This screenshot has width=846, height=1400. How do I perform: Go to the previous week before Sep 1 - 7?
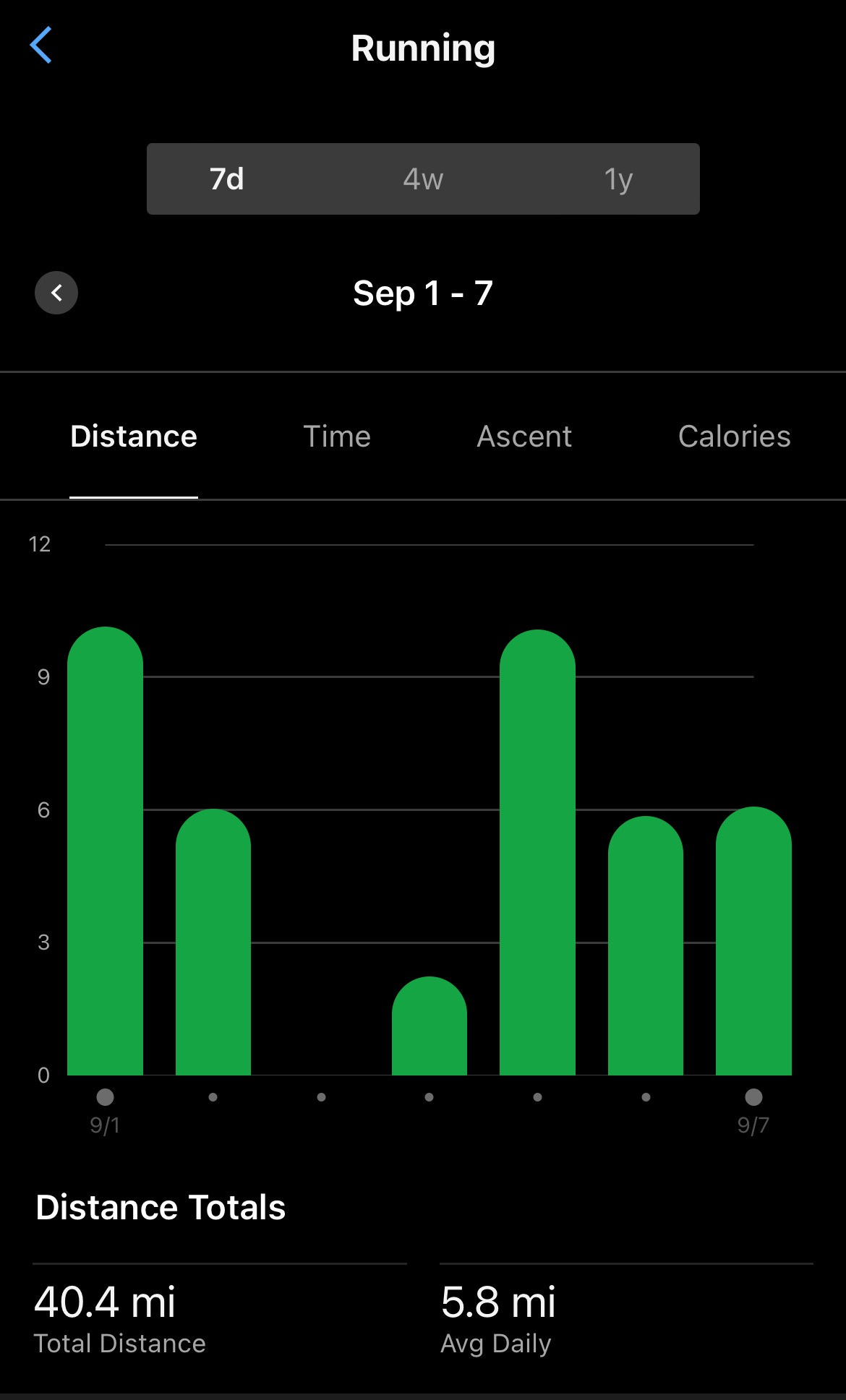click(56, 293)
